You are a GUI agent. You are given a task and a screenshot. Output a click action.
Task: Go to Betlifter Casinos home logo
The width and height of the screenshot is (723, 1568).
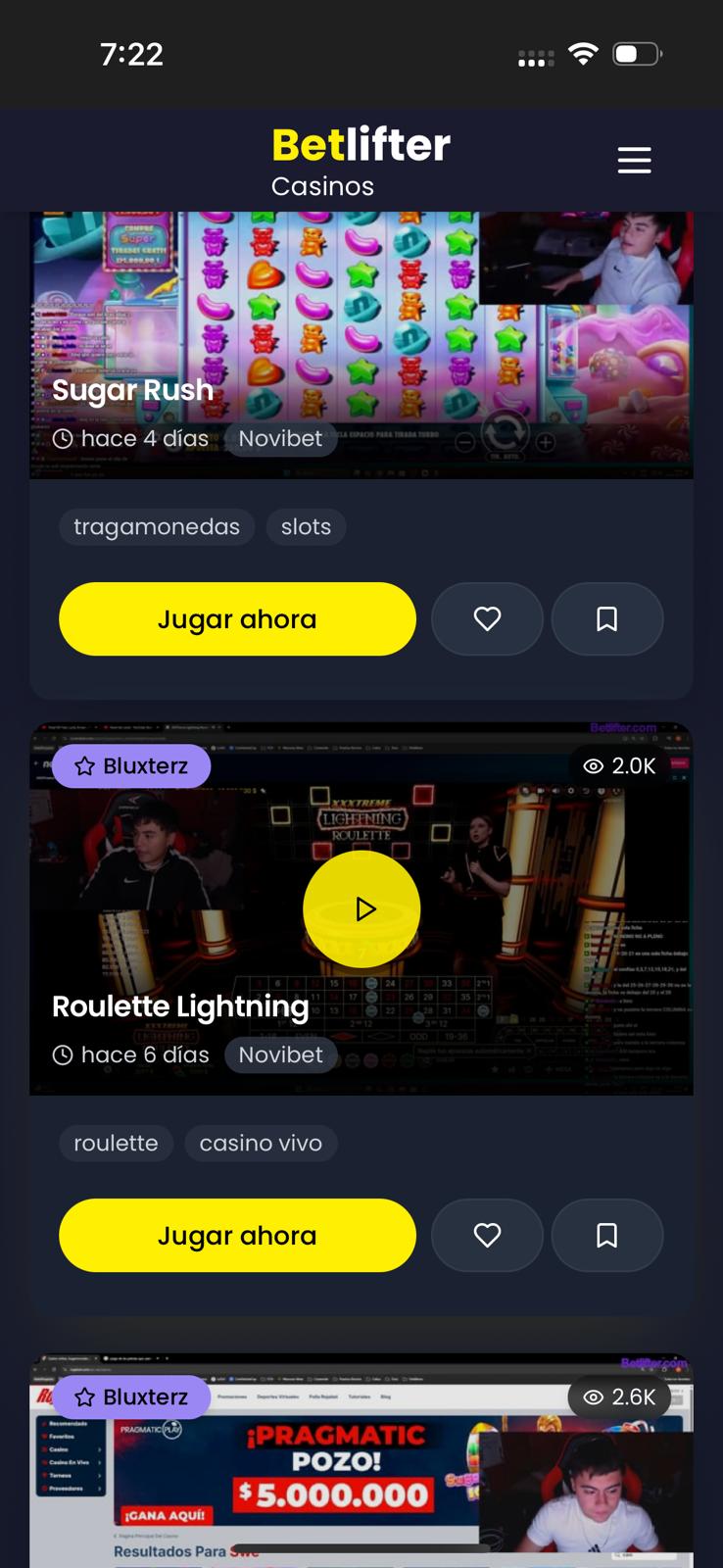click(x=361, y=160)
